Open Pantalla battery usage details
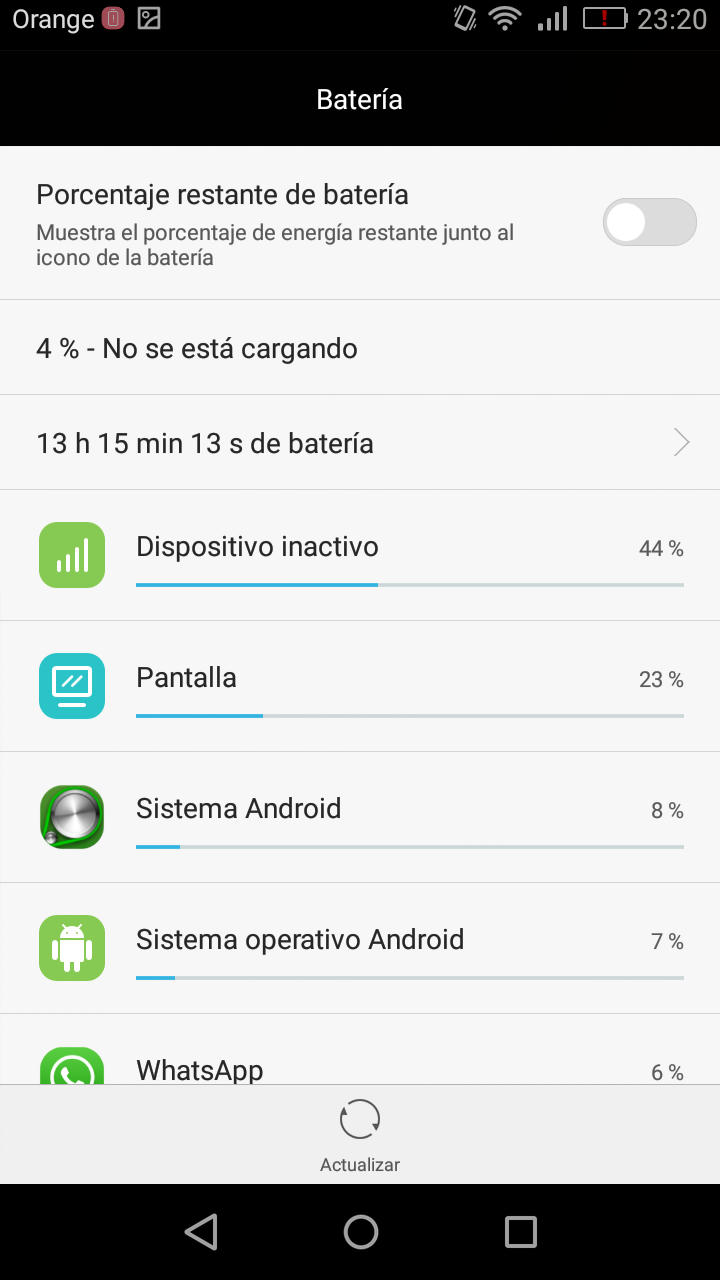720x1280 pixels. point(360,686)
